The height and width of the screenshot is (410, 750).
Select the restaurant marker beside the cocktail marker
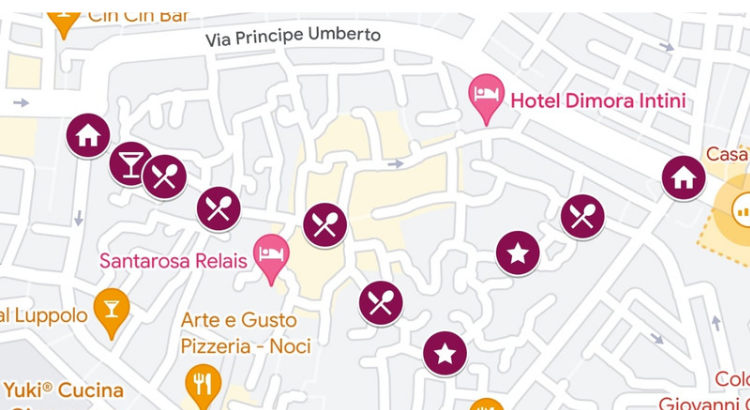pyautogui.click(x=165, y=177)
